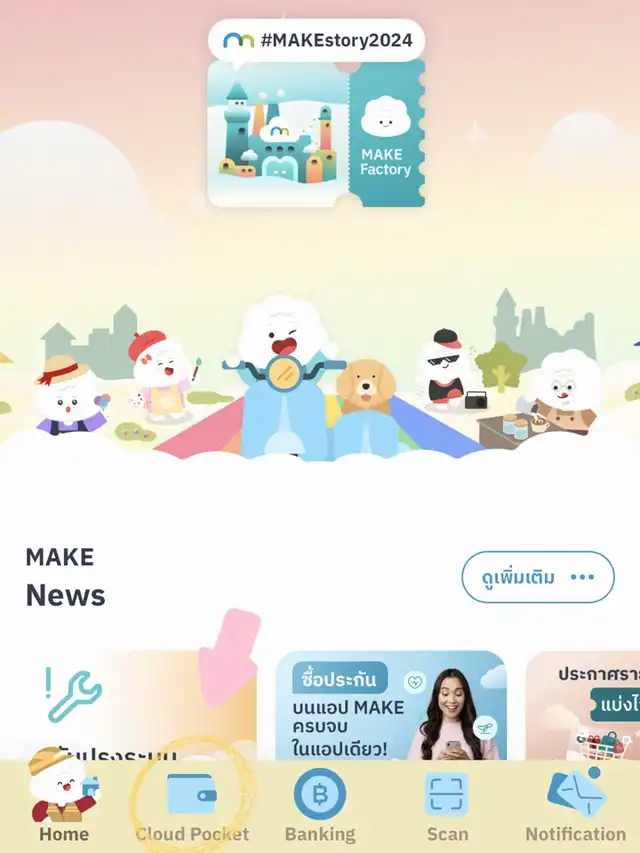Open the Banking tab
The height and width of the screenshot is (853, 640).
coord(320,807)
